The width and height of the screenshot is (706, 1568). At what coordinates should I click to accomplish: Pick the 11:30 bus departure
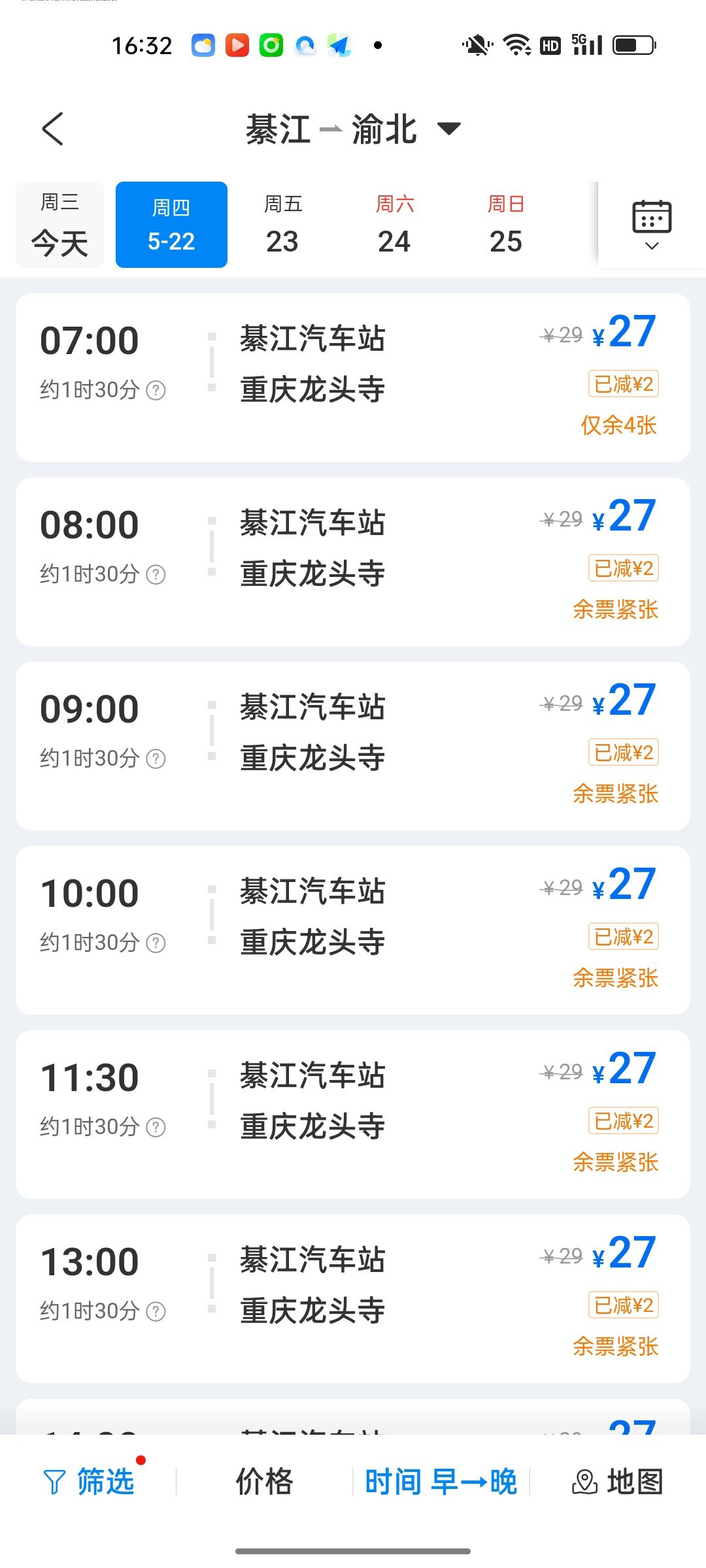coord(353,1115)
